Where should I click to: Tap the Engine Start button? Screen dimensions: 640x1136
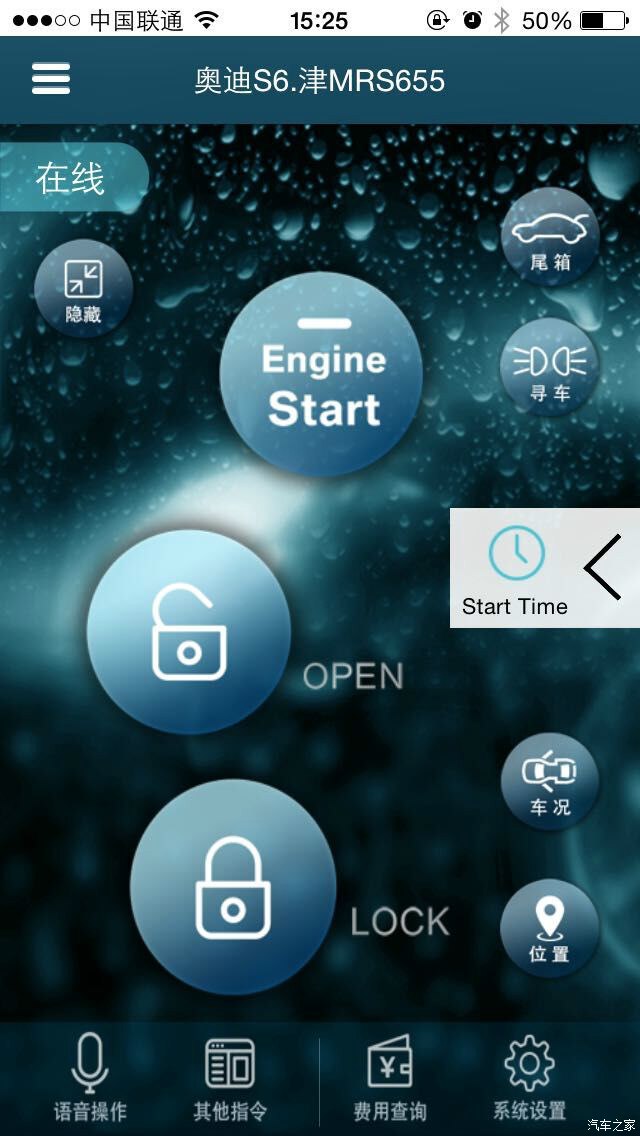point(321,375)
